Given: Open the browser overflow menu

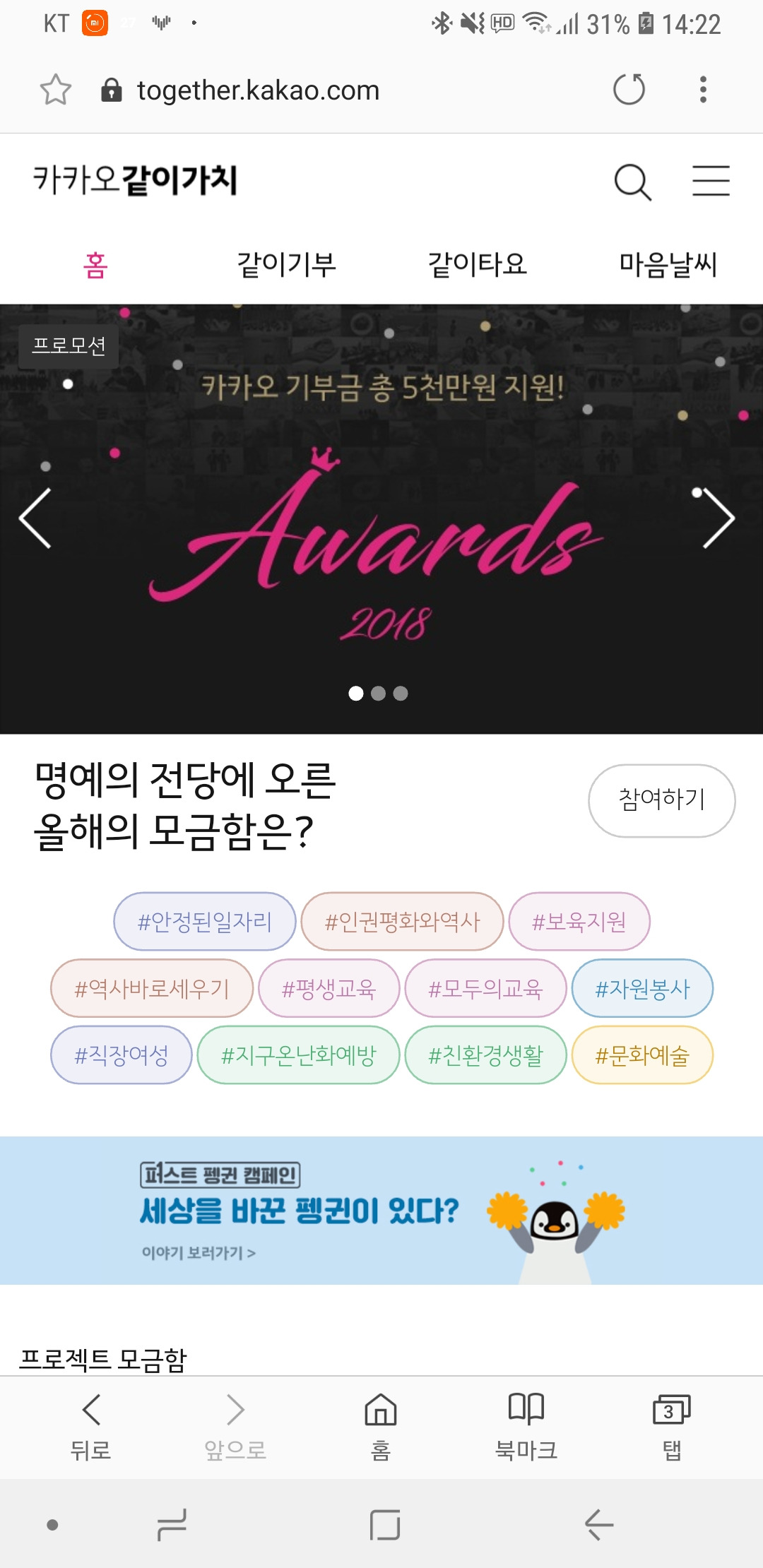Looking at the screenshot, I should click(703, 90).
